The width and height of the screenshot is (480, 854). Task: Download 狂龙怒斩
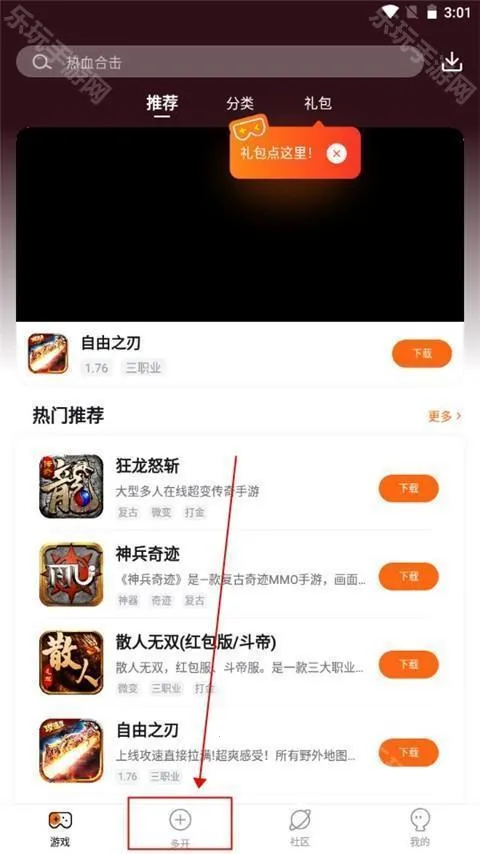409,488
